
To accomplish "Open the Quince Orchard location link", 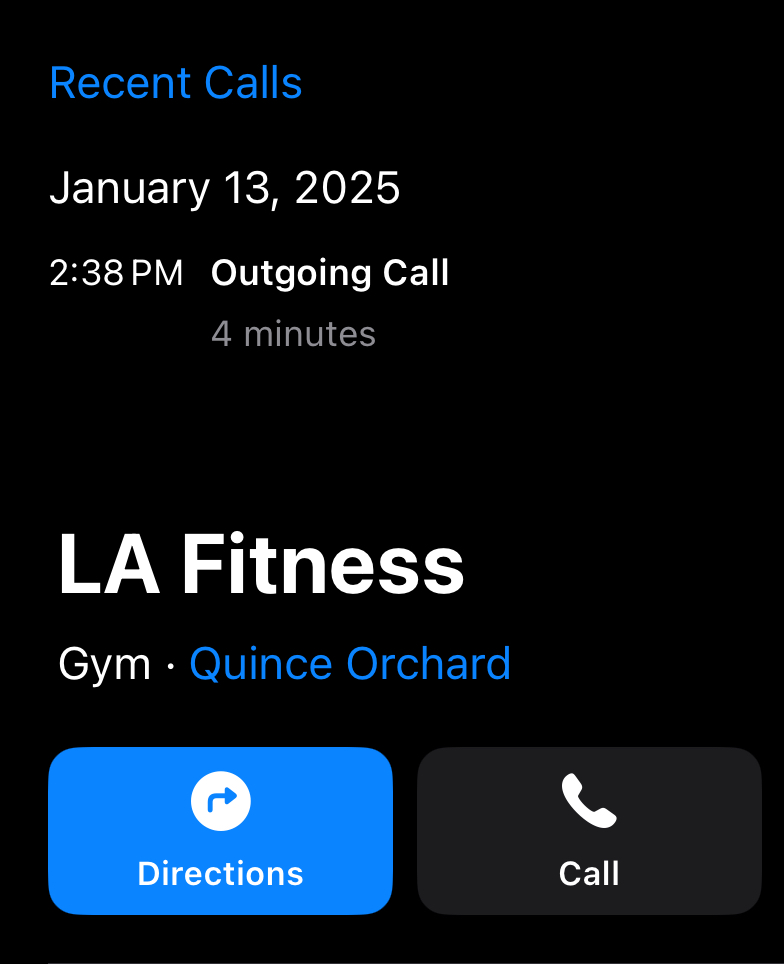I will [350, 664].
